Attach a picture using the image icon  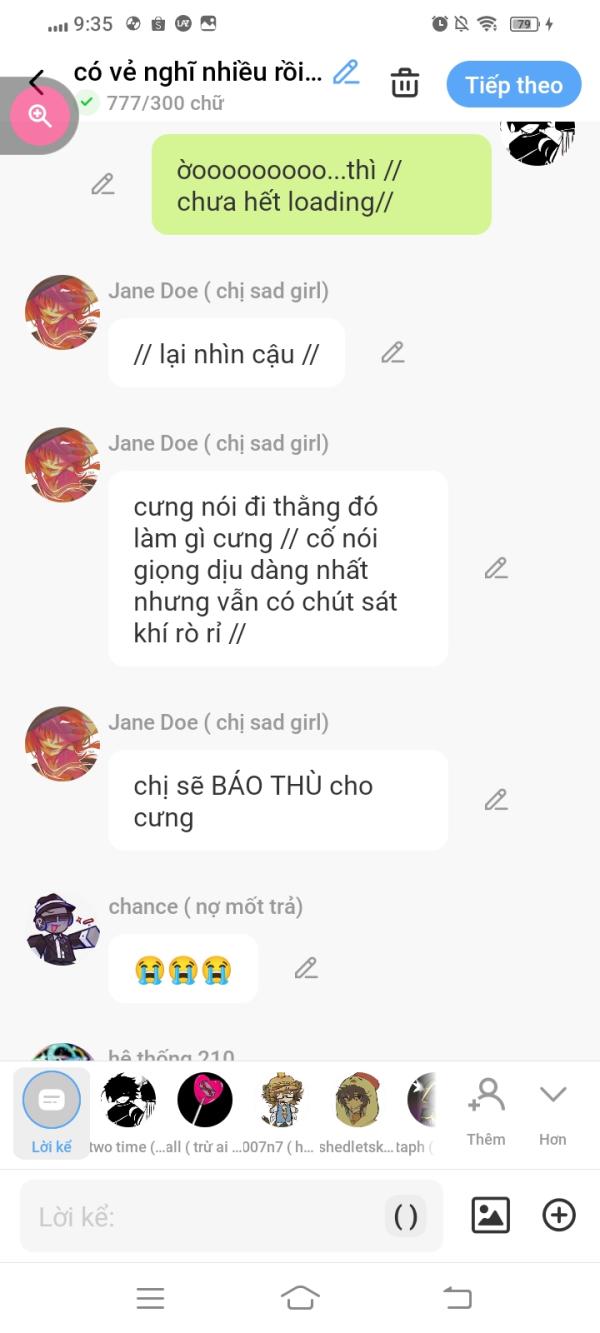tap(490, 1215)
